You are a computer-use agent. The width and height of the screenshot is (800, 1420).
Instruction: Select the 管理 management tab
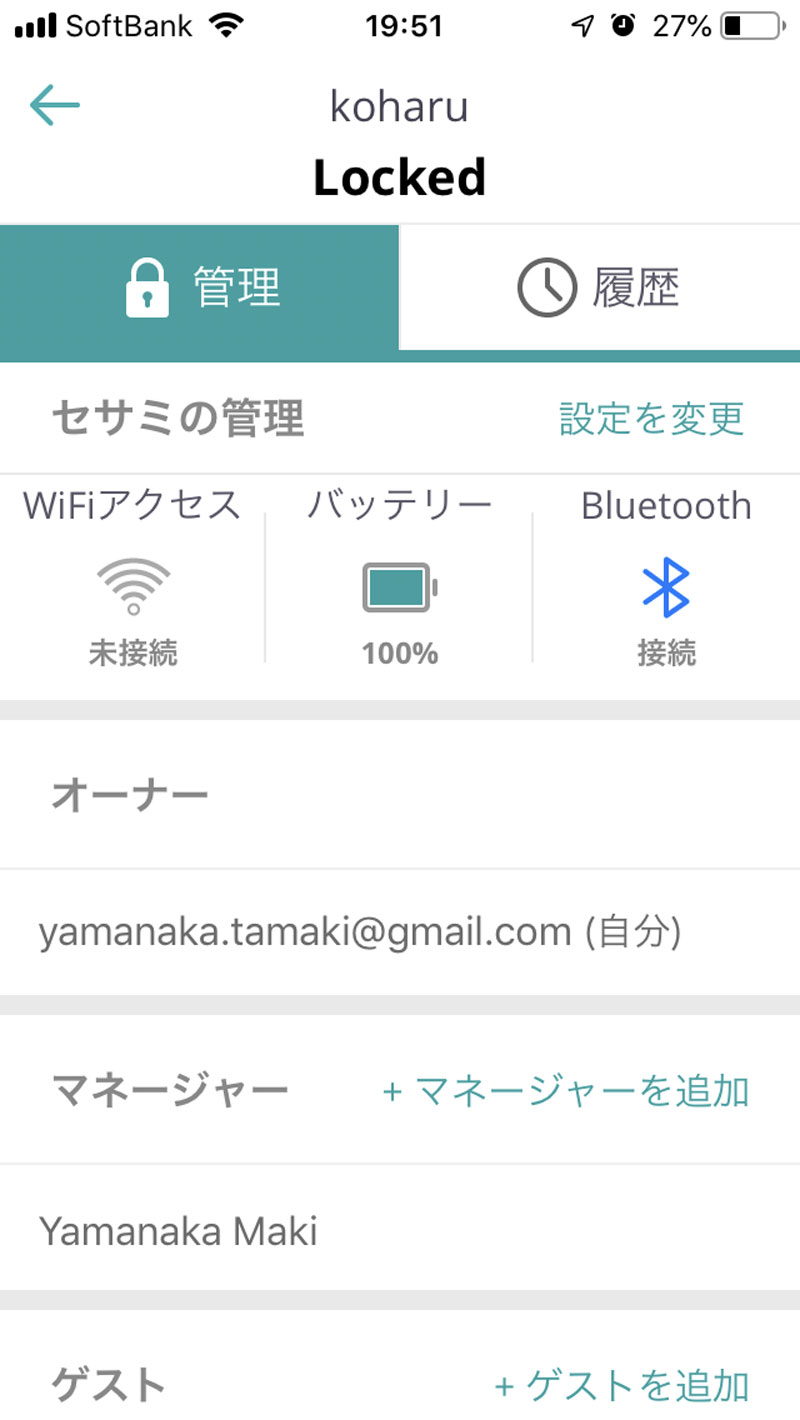coord(200,288)
